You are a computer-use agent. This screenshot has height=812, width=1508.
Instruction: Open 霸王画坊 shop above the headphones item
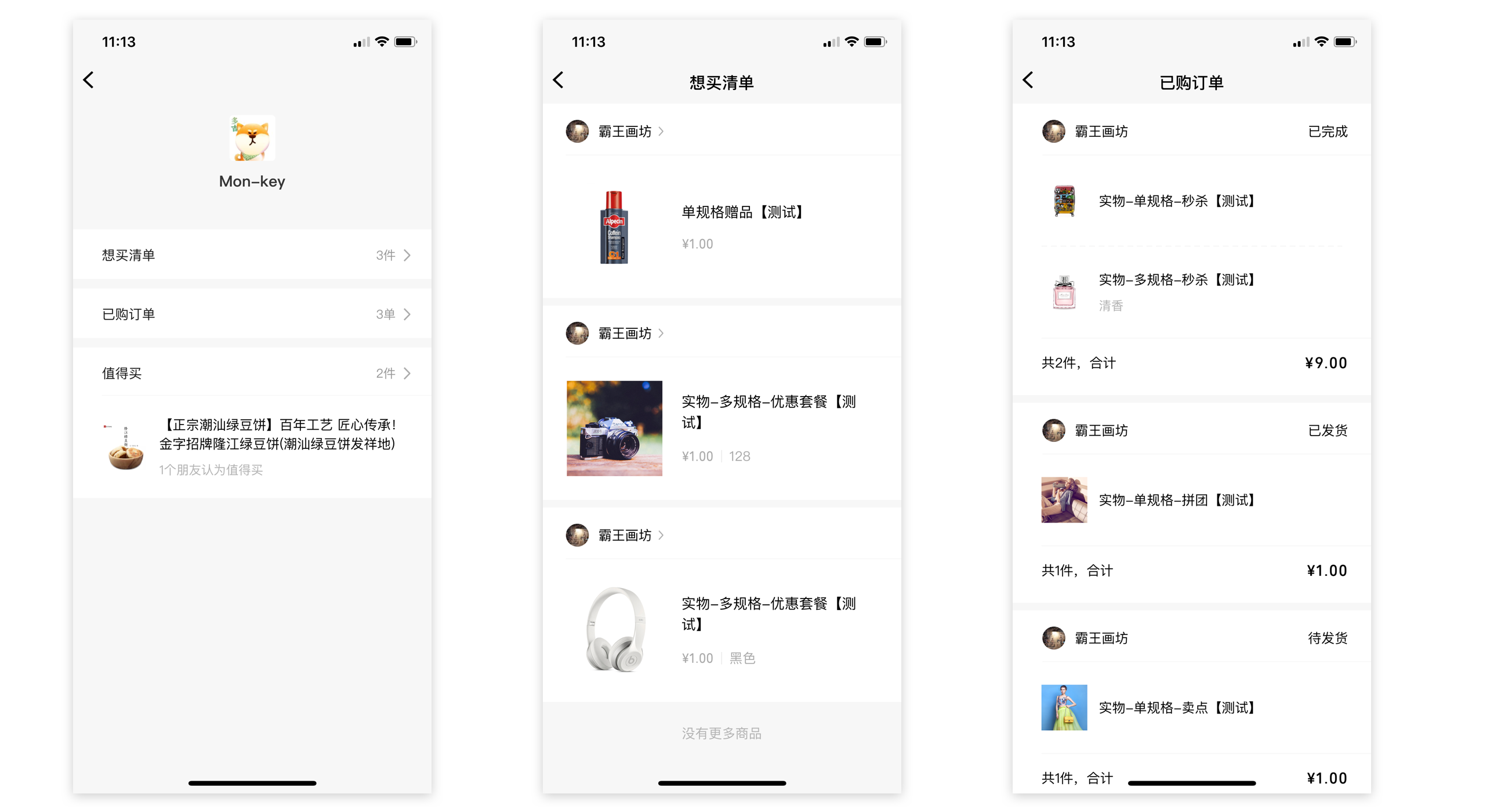click(x=624, y=536)
